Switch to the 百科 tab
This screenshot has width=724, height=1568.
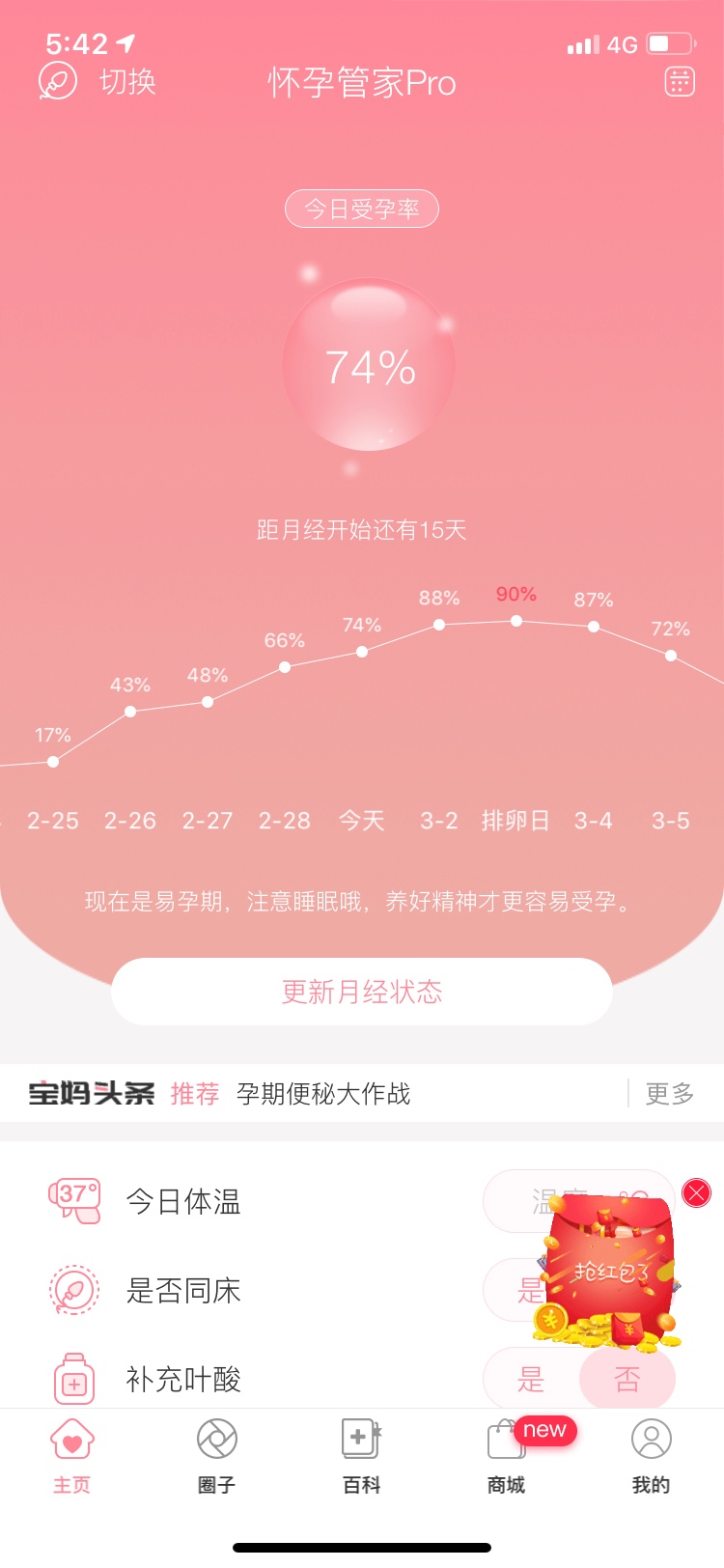click(x=362, y=1456)
